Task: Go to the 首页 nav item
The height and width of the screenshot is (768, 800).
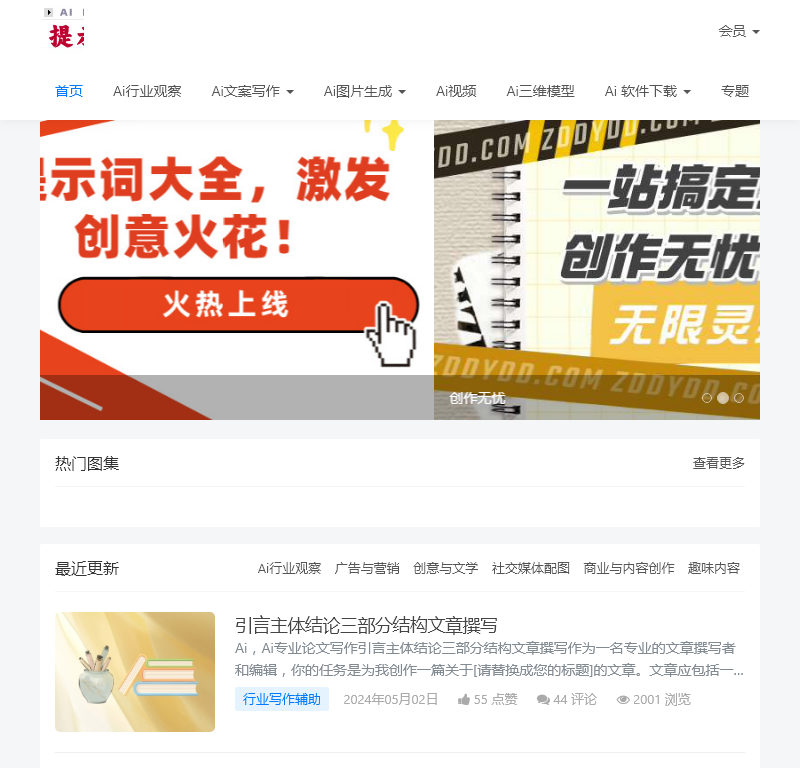Action: (x=69, y=91)
